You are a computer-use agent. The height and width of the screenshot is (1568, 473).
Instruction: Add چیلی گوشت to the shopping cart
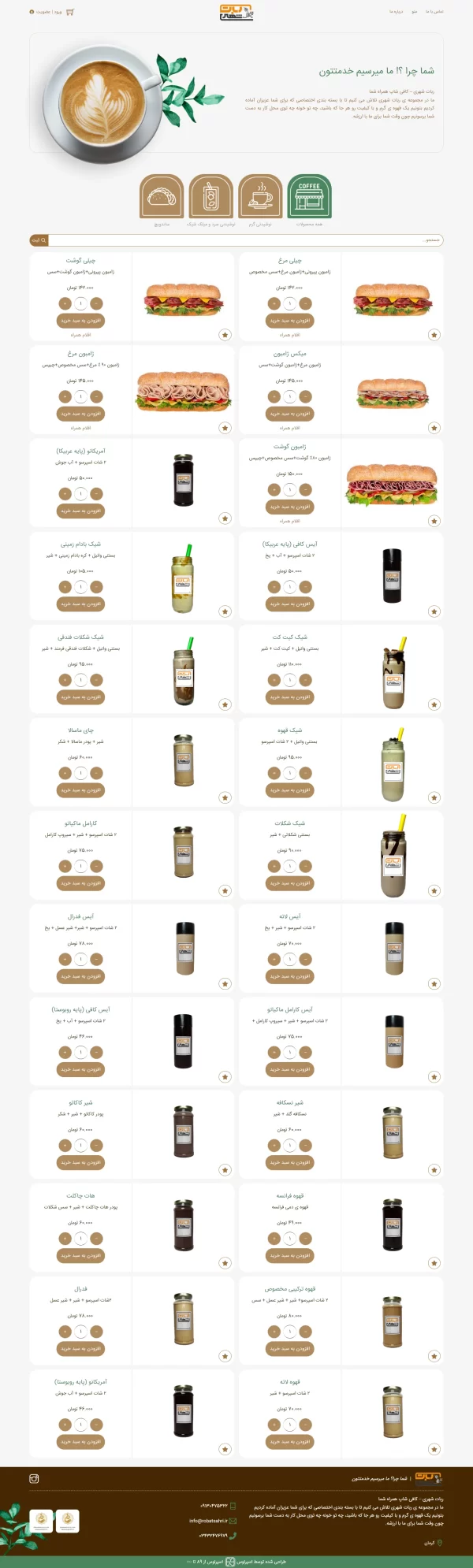(x=81, y=321)
